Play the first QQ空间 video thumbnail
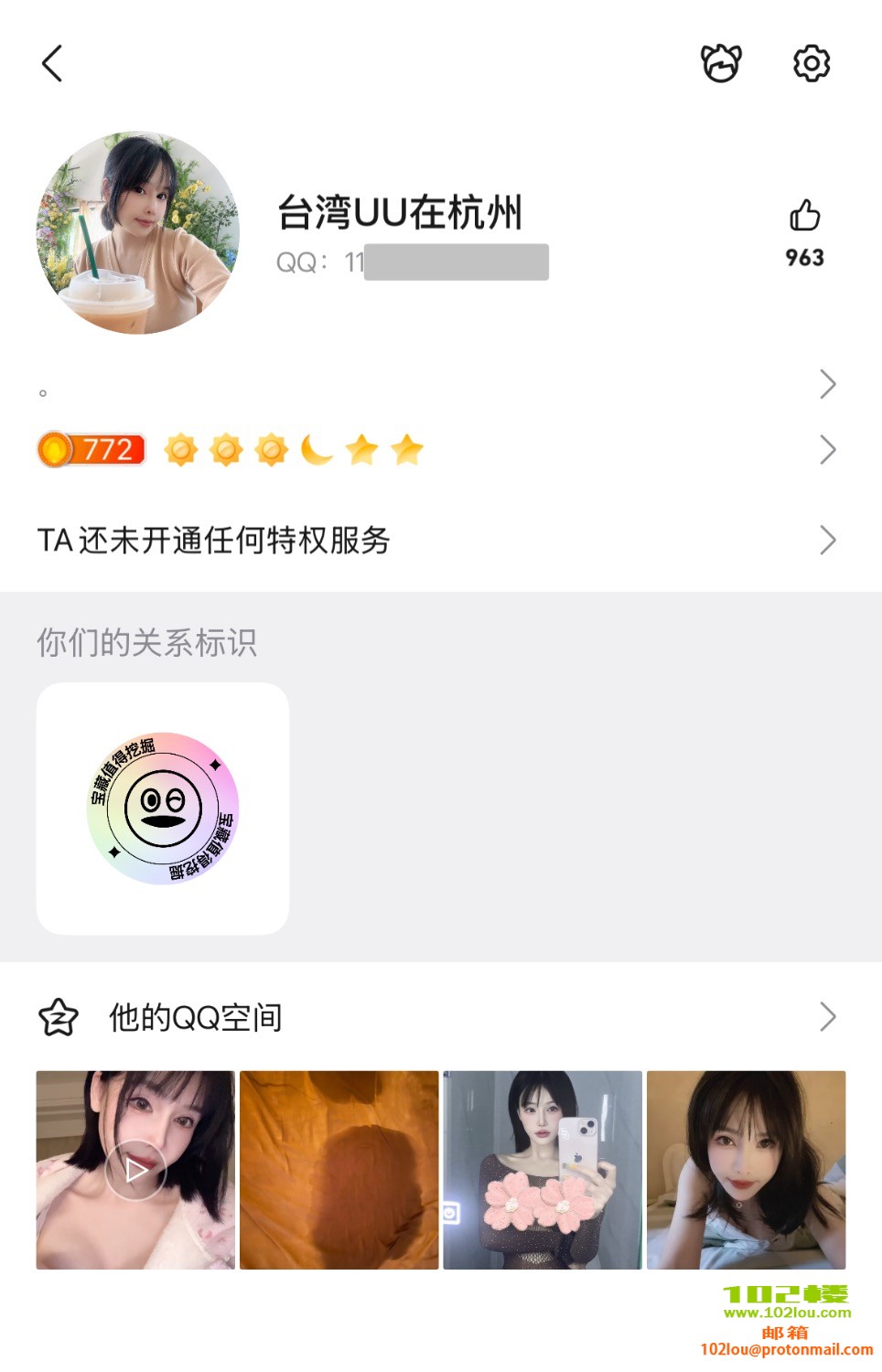Screen dimensions: 882x1372 point(135,1170)
